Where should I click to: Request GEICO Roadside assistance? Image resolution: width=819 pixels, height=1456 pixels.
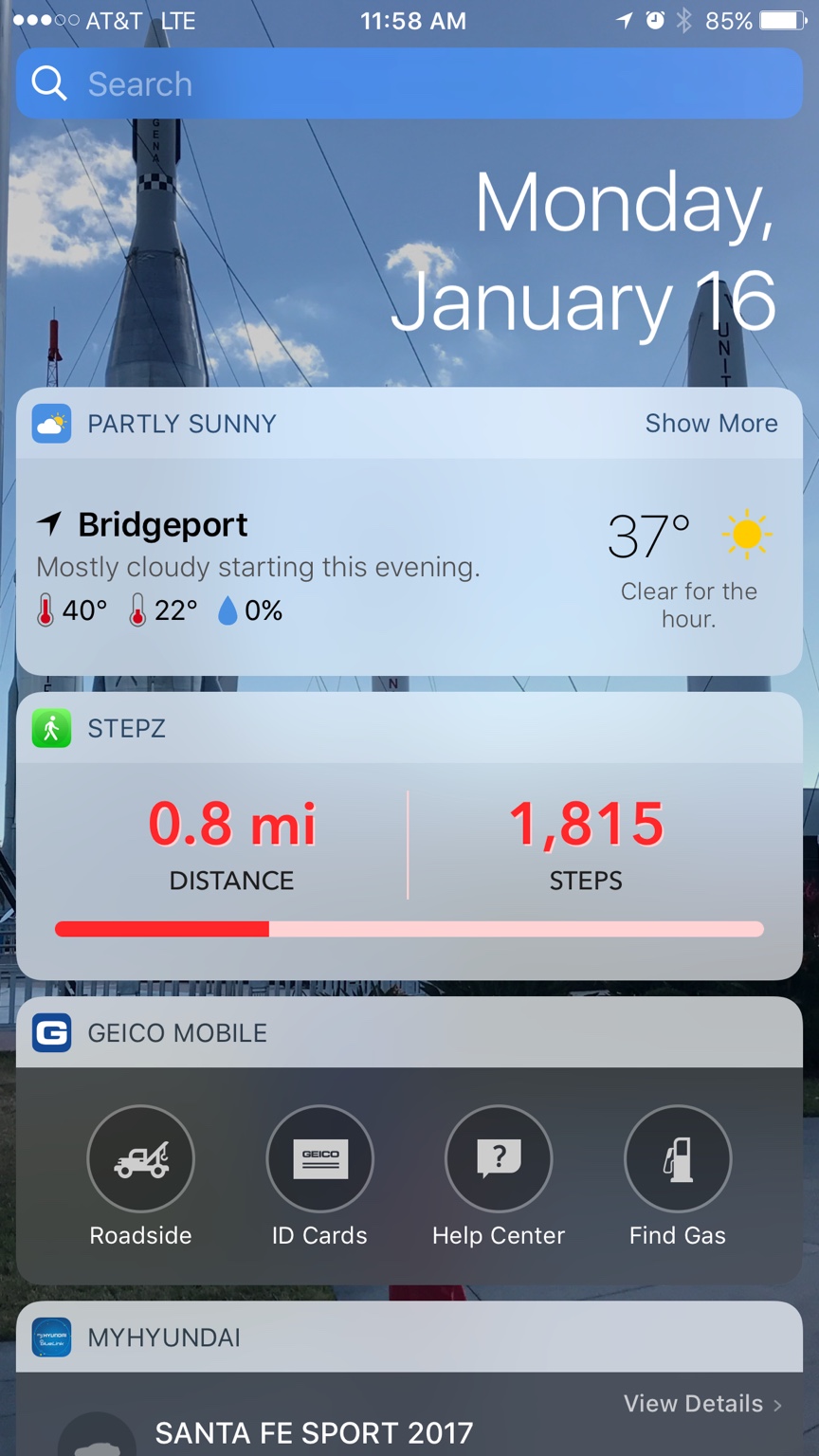(140, 1159)
